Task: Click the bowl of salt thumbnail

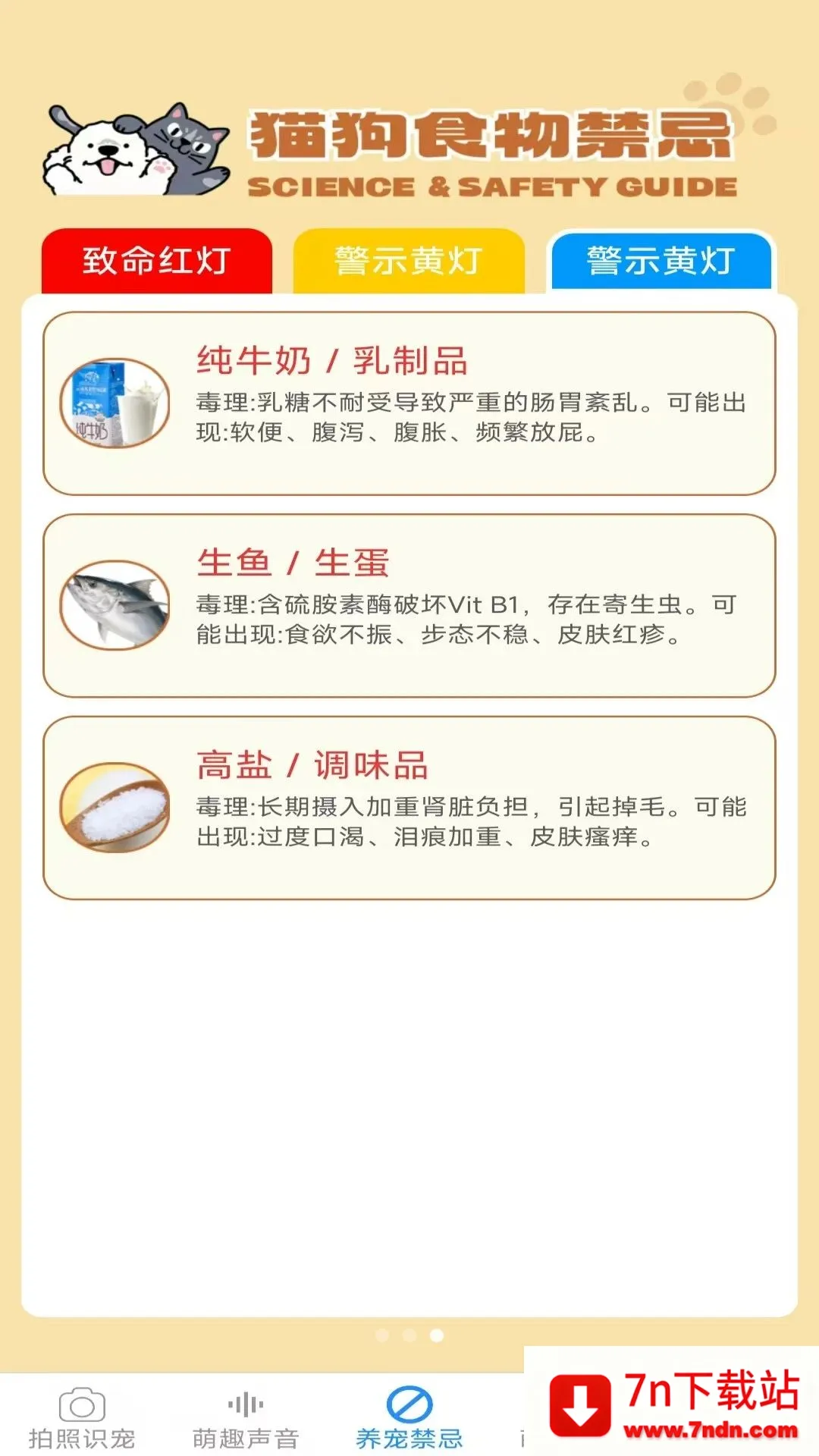Action: click(x=115, y=808)
